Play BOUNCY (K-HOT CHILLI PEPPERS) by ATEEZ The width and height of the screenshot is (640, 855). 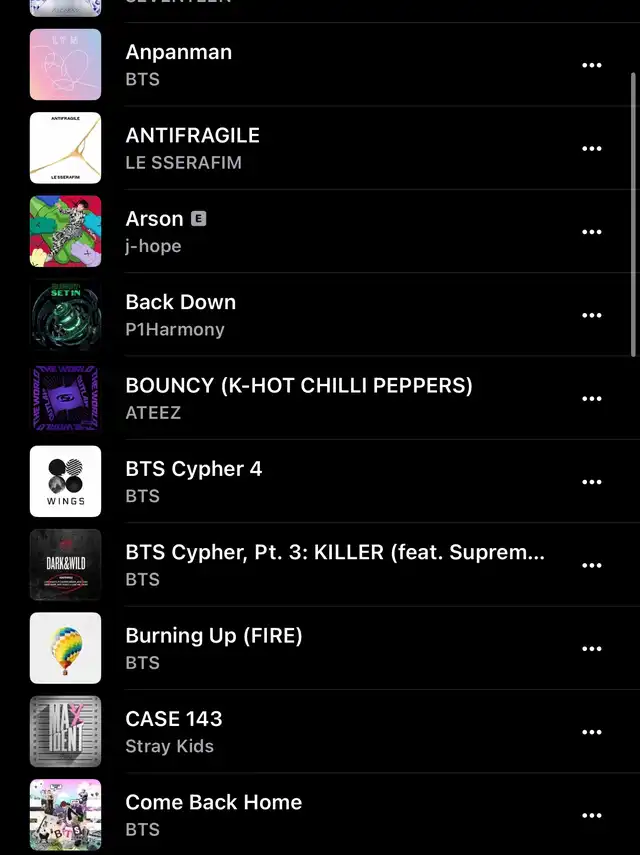click(300, 398)
